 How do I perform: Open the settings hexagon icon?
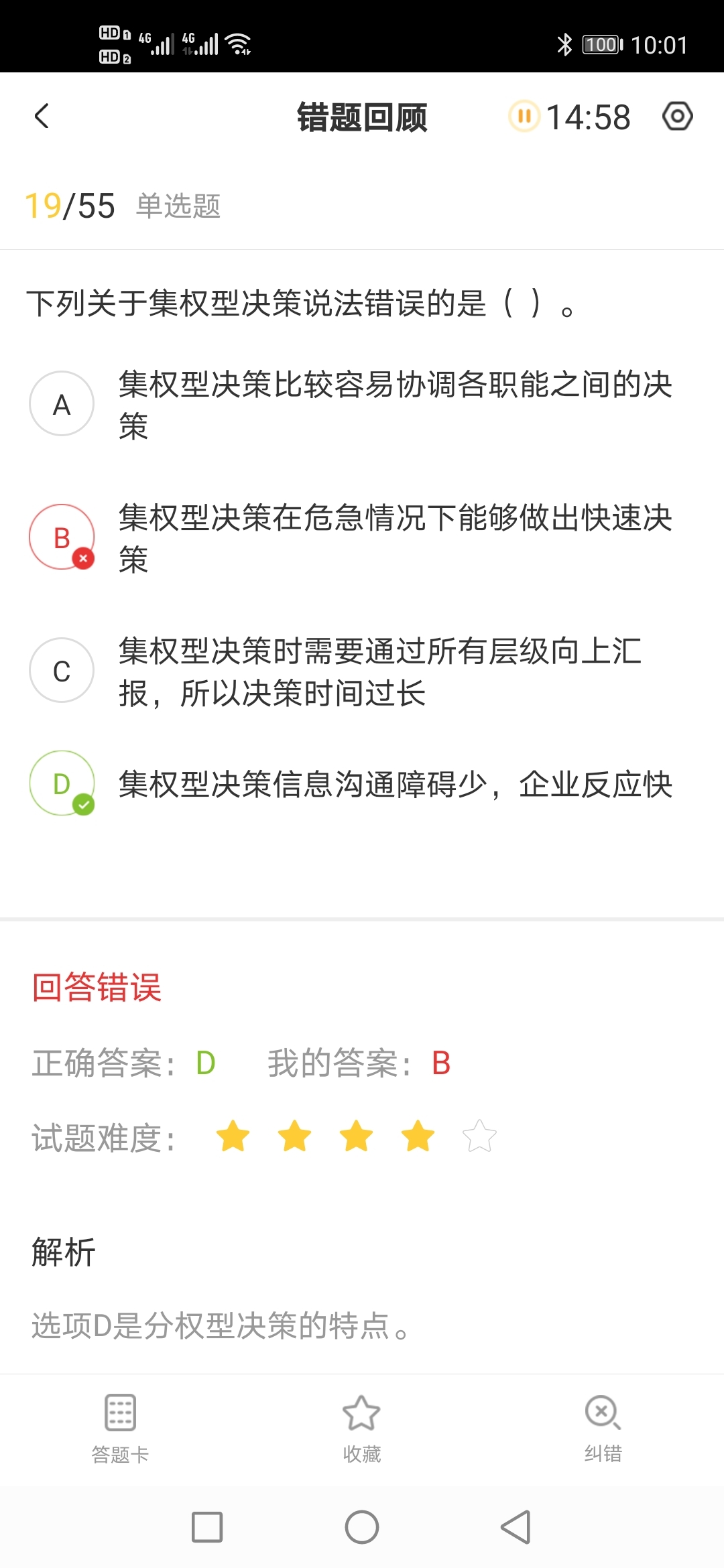coord(677,117)
